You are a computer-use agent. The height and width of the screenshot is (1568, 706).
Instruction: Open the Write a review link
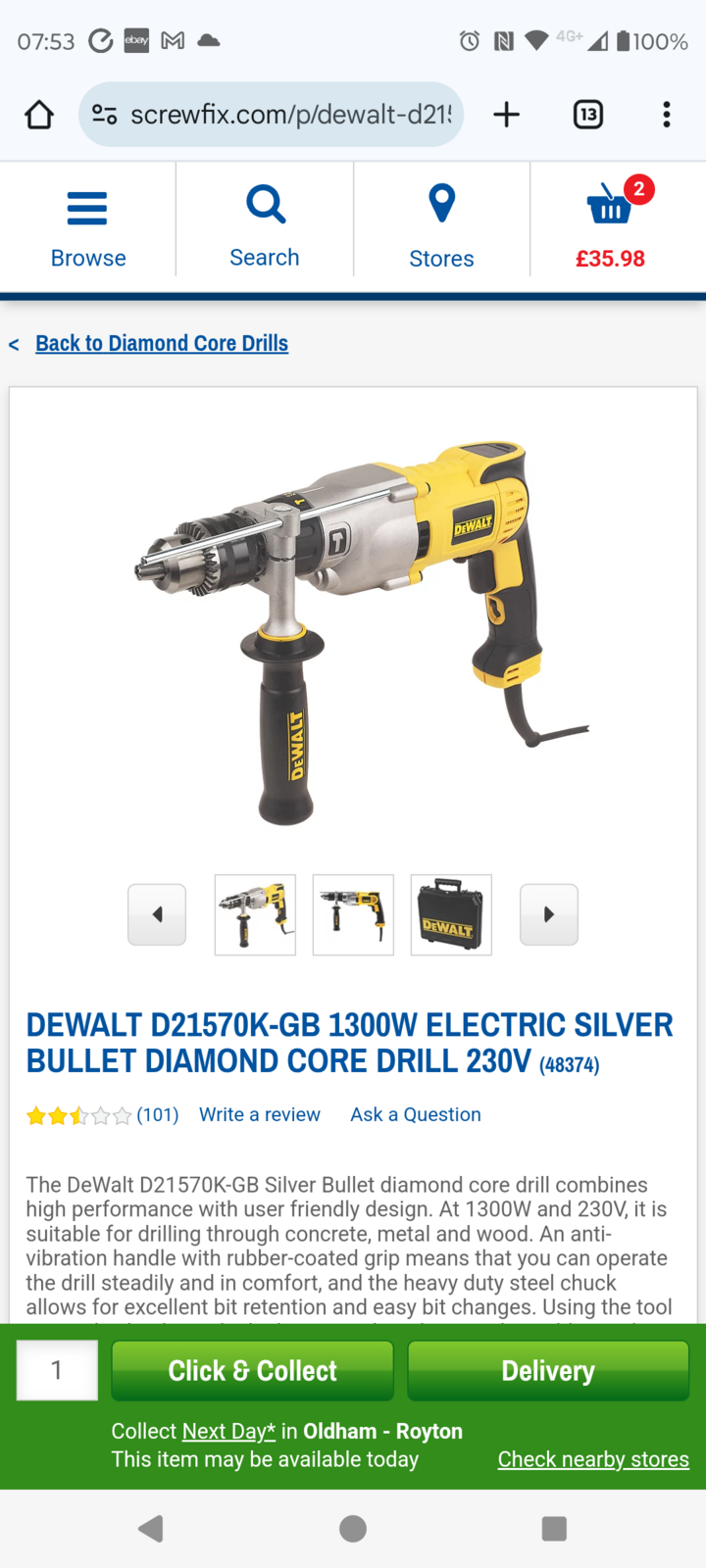click(260, 1114)
